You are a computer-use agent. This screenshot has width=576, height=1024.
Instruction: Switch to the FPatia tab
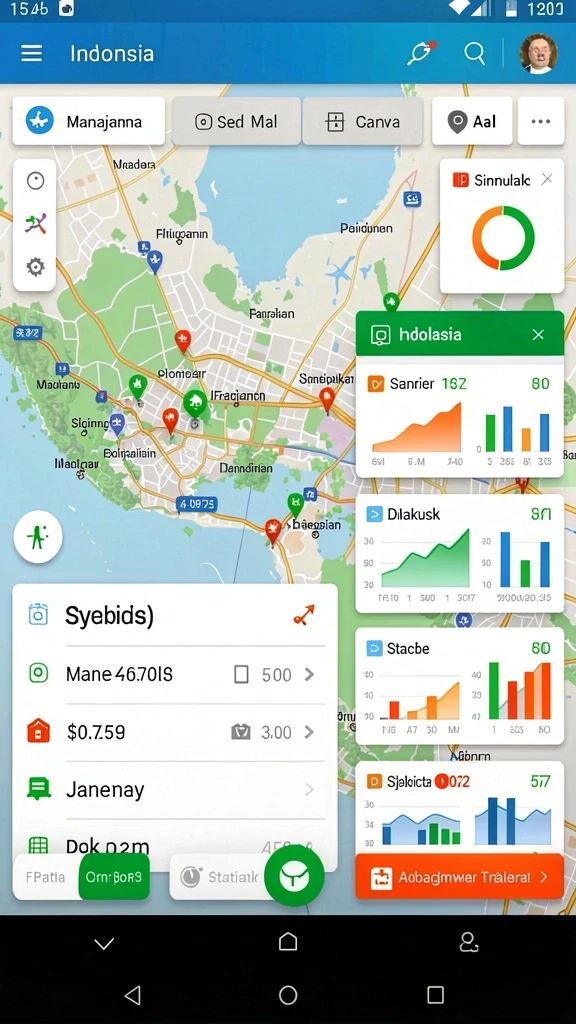pyautogui.click(x=45, y=877)
